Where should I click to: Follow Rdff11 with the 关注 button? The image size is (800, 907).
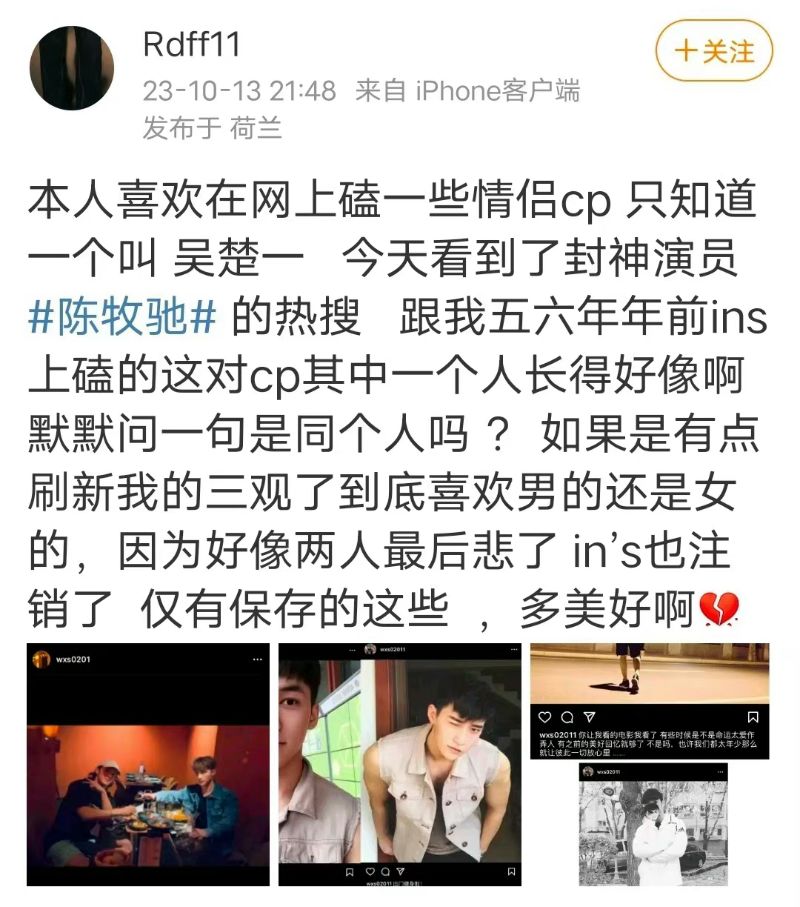coord(714,51)
